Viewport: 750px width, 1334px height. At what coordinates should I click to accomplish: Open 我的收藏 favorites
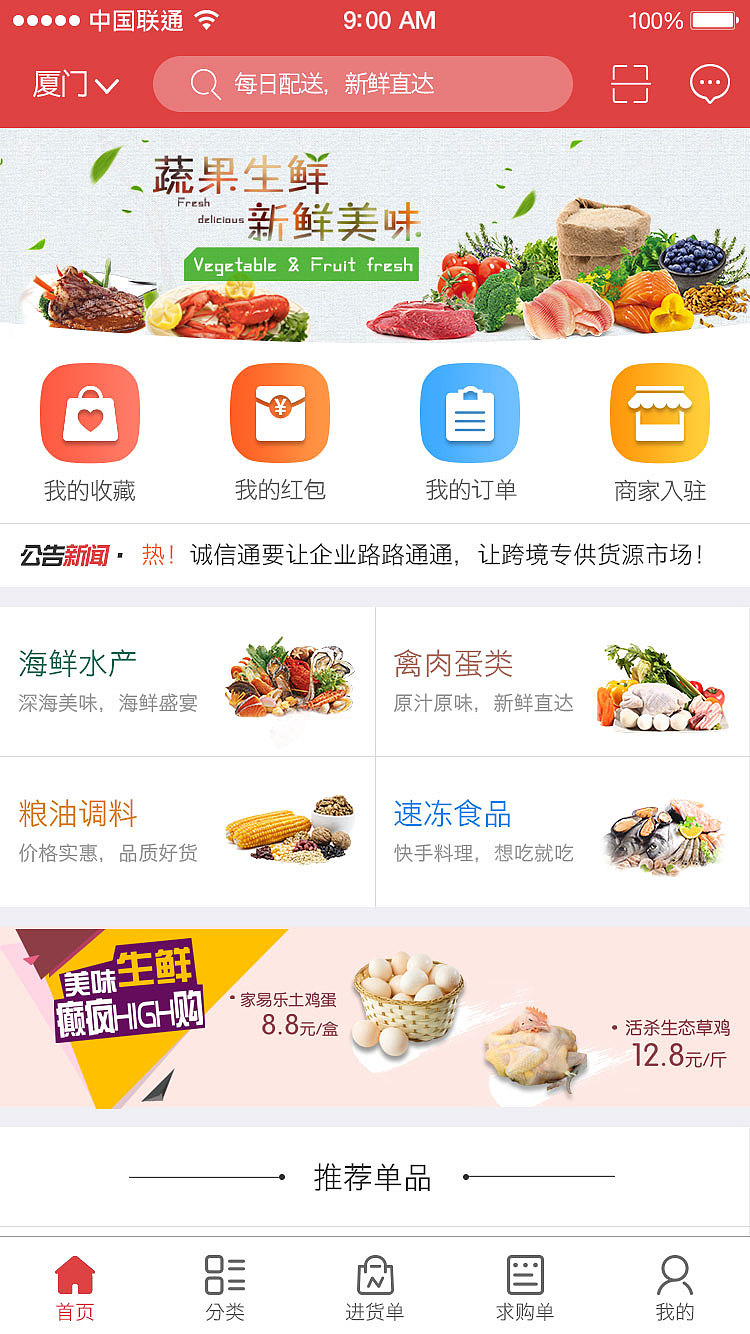point(90,433)
